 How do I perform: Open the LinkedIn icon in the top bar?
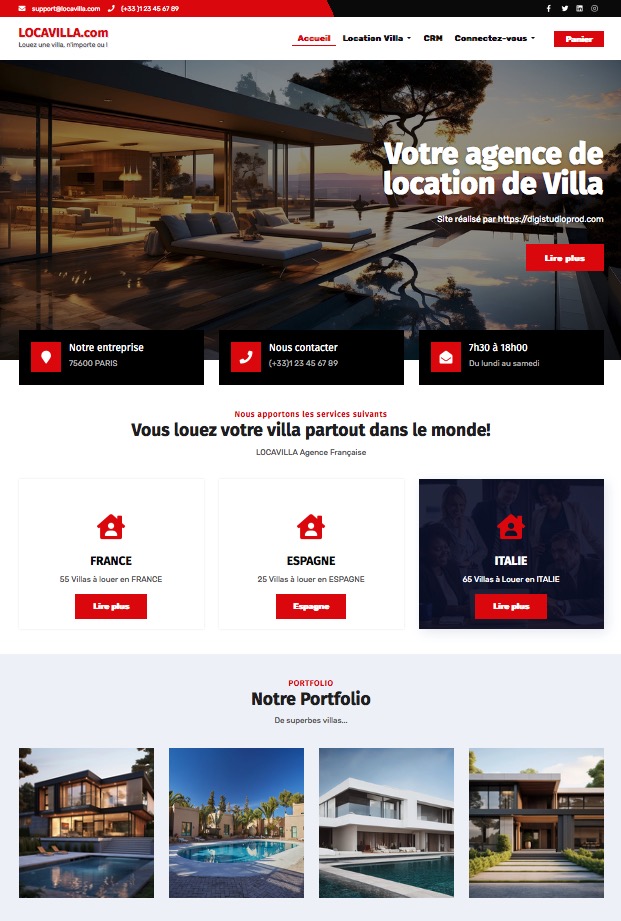point(579,8)
